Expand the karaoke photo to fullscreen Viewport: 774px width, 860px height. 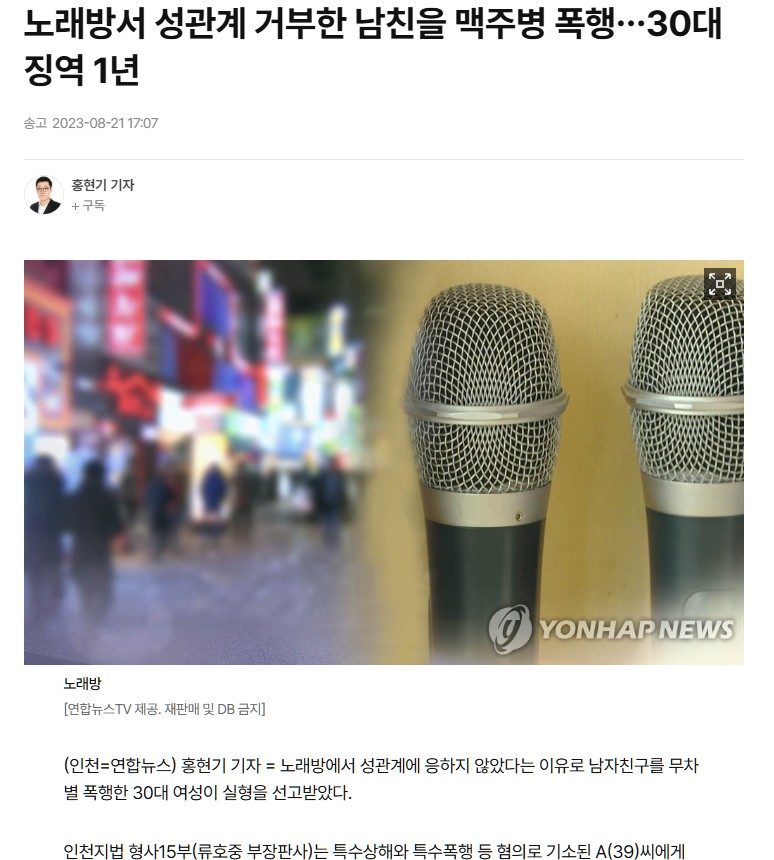[719, 284]
